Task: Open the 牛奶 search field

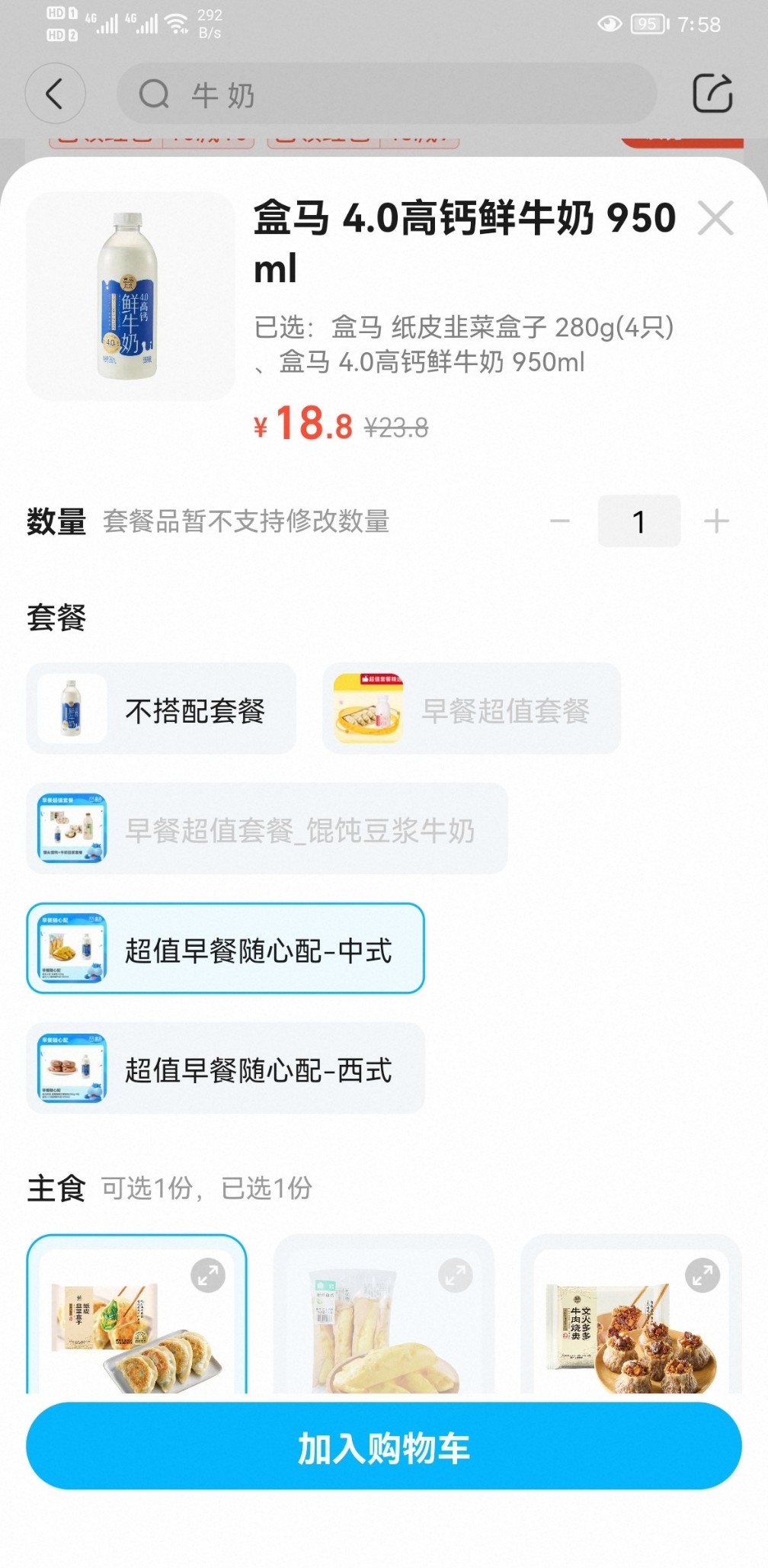Action: tap(386, 95)
